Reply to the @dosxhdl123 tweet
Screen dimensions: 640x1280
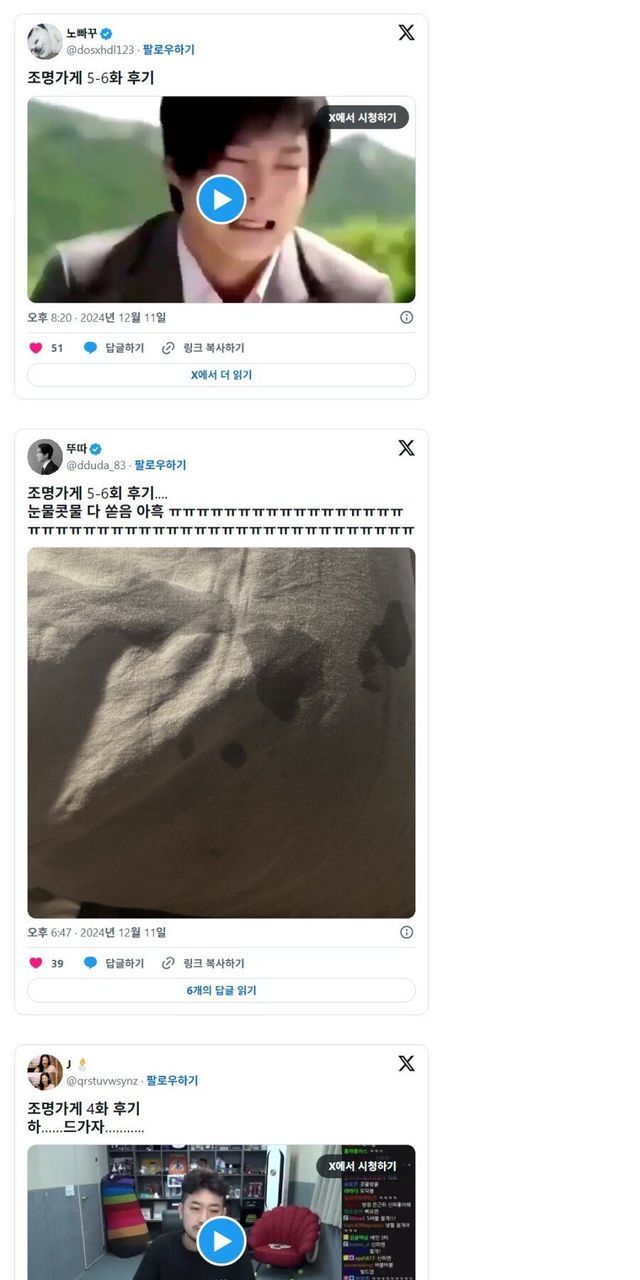click(x=114, y=348)
